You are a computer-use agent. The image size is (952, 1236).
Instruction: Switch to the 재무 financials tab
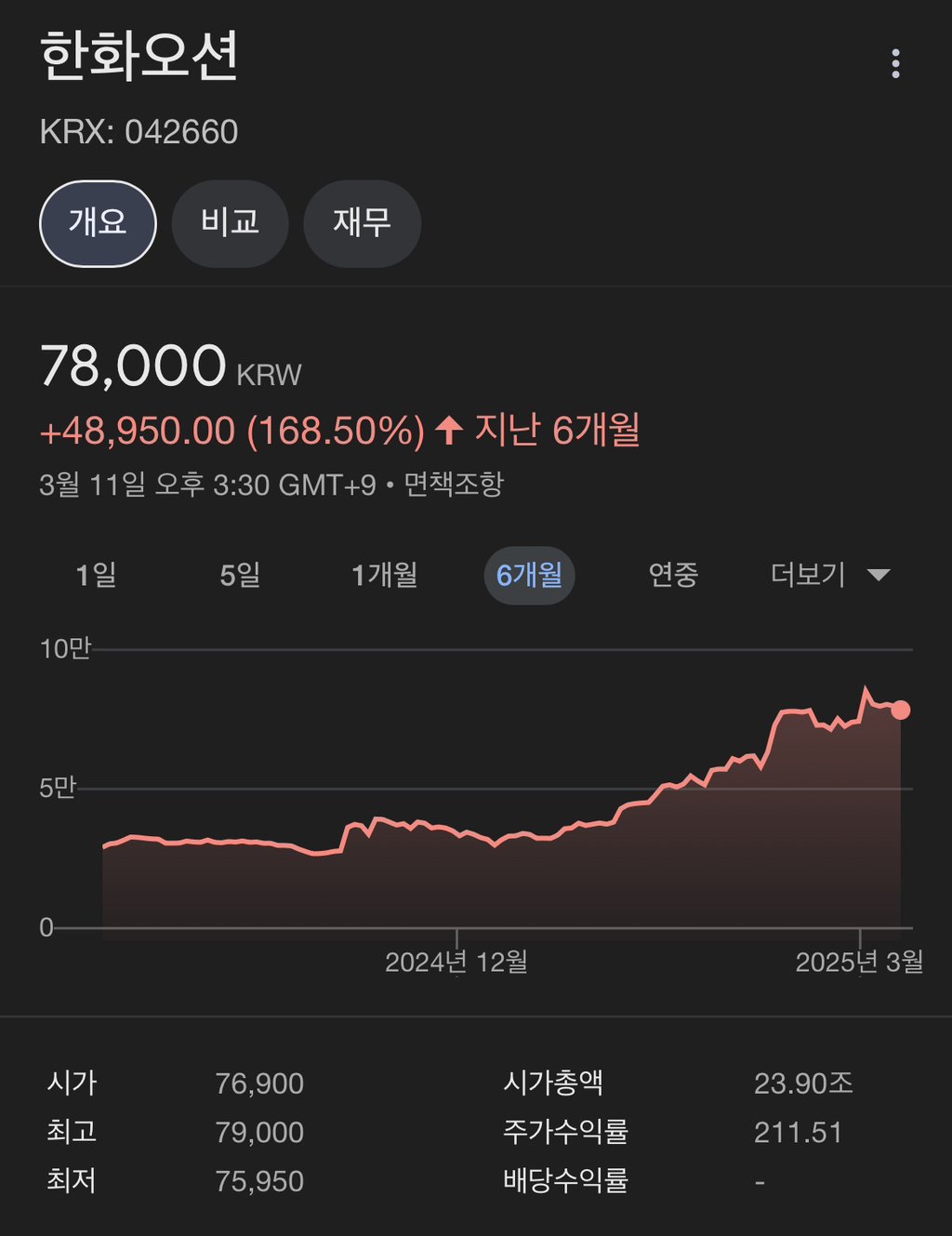362,223
